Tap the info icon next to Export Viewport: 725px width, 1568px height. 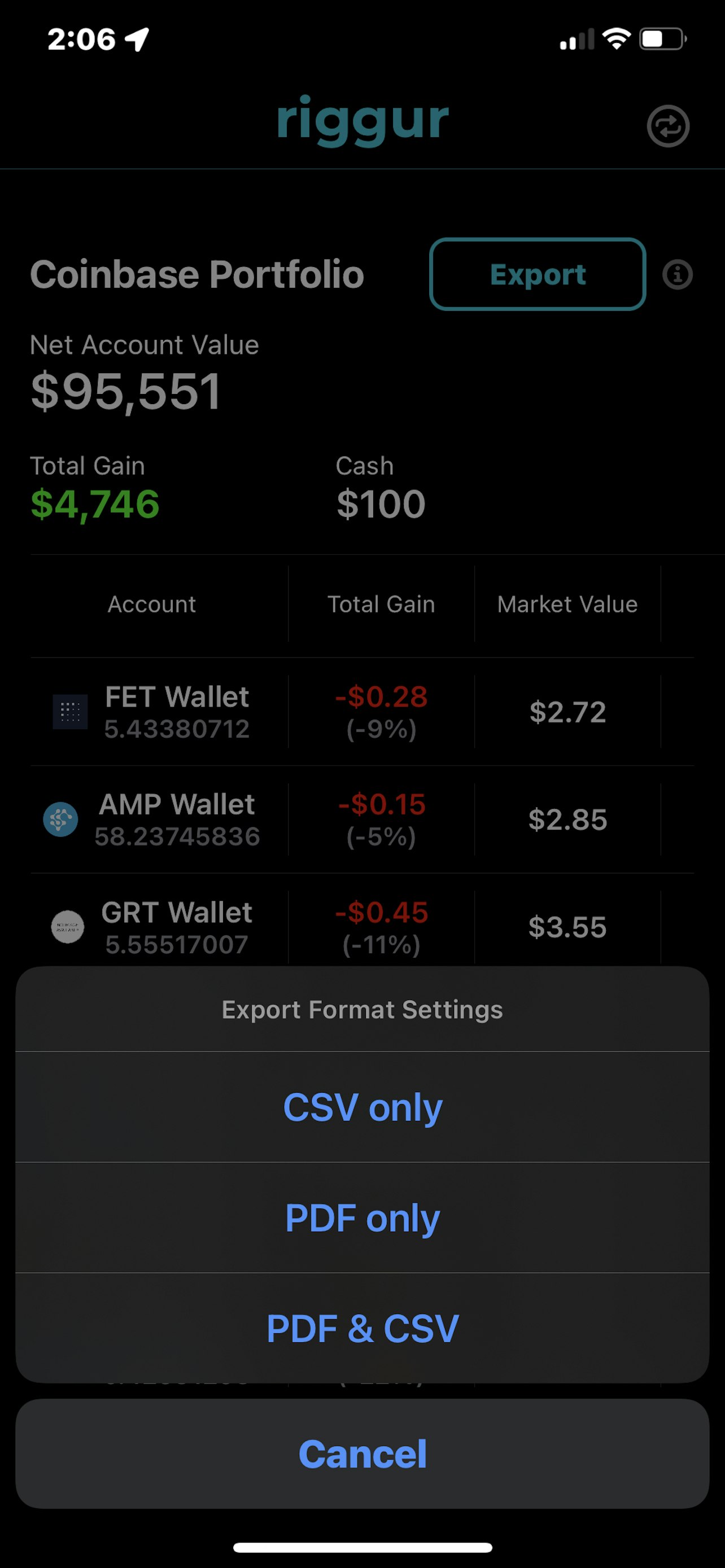pyautogui.click(x=678, y=274)
